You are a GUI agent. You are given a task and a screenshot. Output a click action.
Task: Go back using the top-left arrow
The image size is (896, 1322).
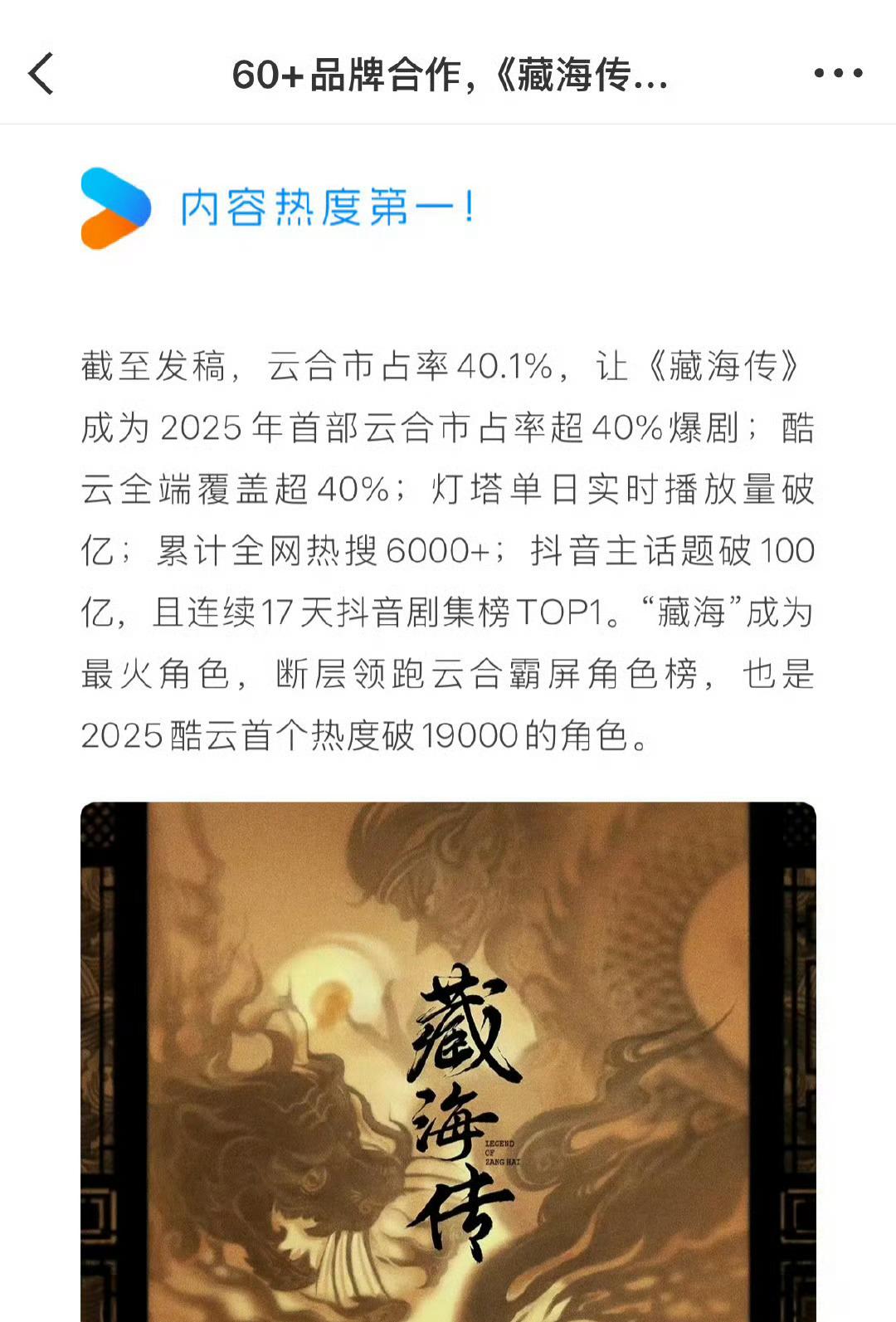[41, 74]
